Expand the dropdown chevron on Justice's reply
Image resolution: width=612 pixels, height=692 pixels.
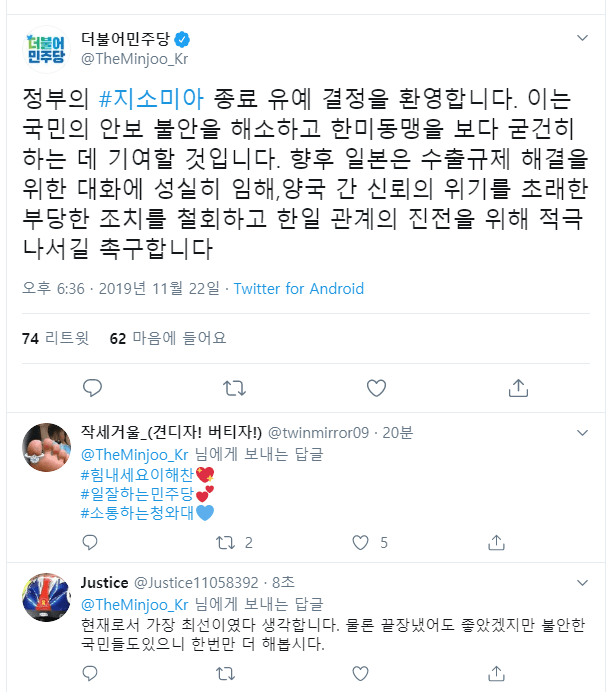(582, 582)
